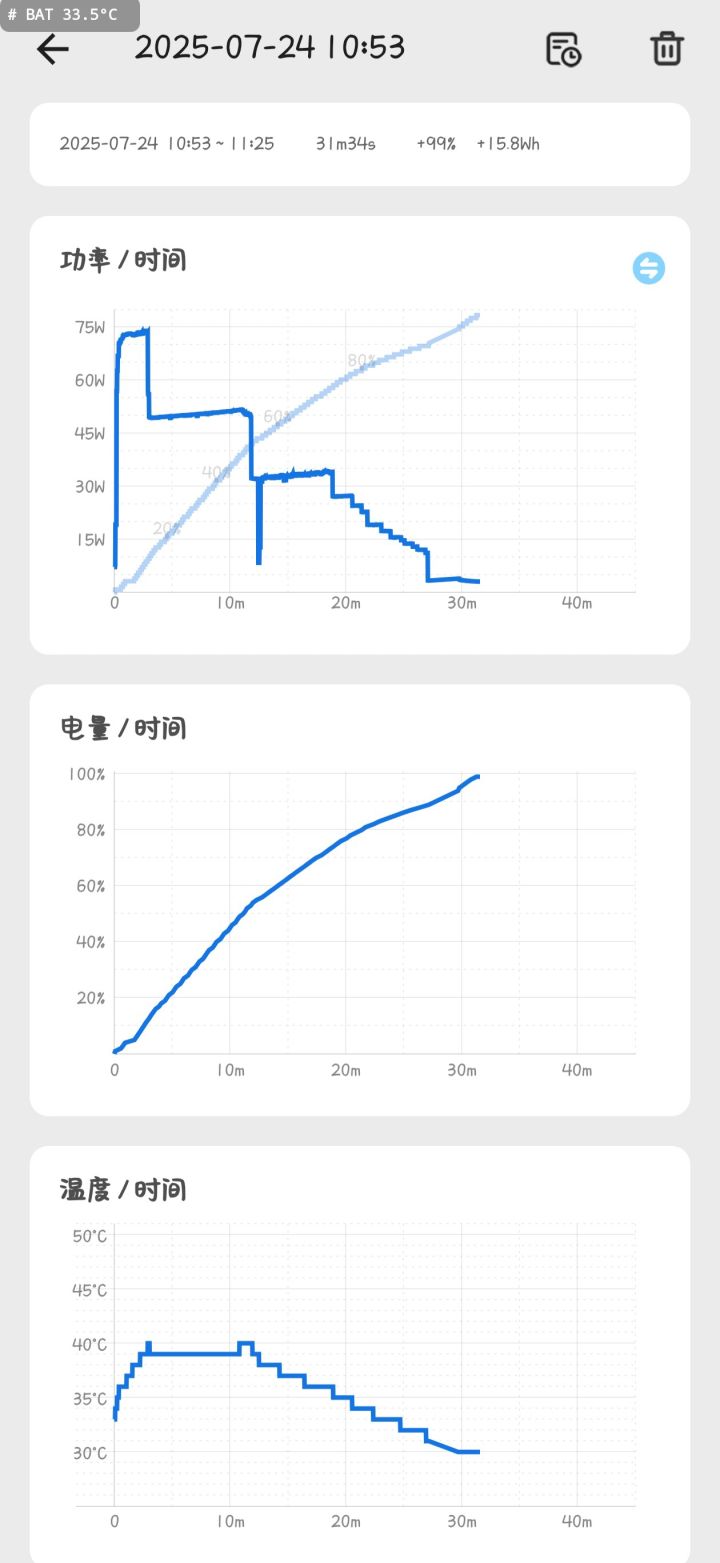Go back using the arrow icon

pyautogui.click(x=52, y=49)
